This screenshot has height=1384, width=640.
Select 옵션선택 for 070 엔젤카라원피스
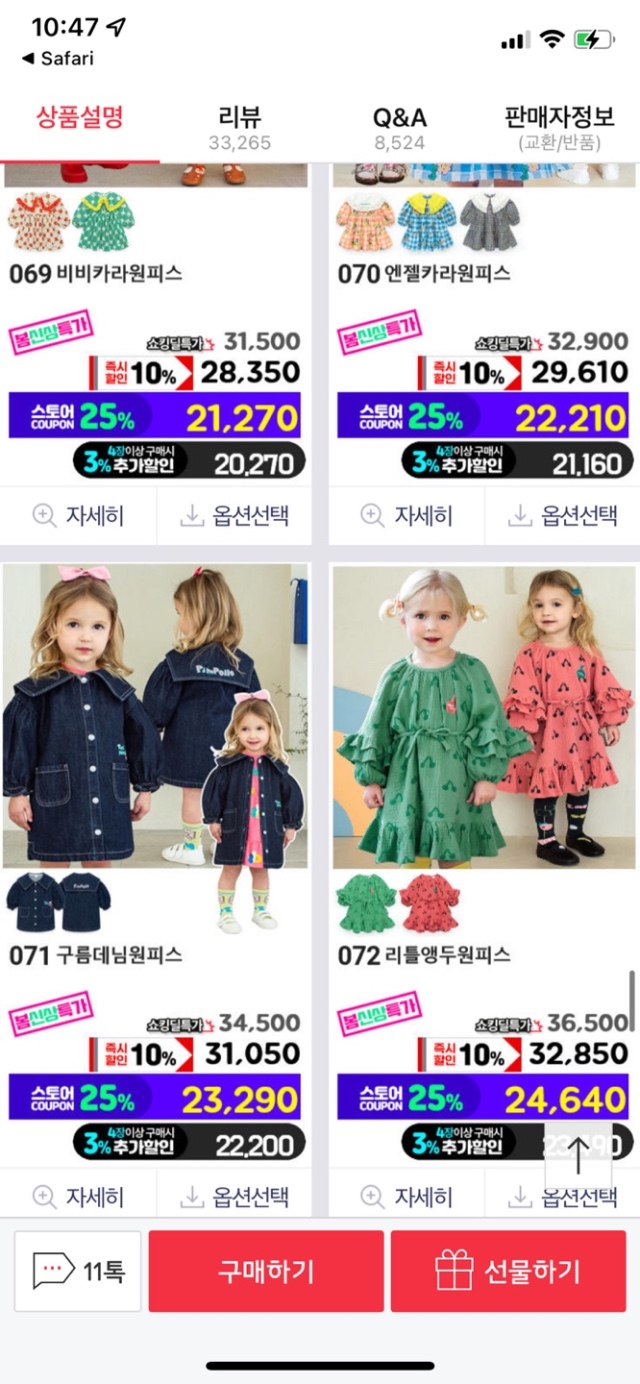click(x=563, y=516)
